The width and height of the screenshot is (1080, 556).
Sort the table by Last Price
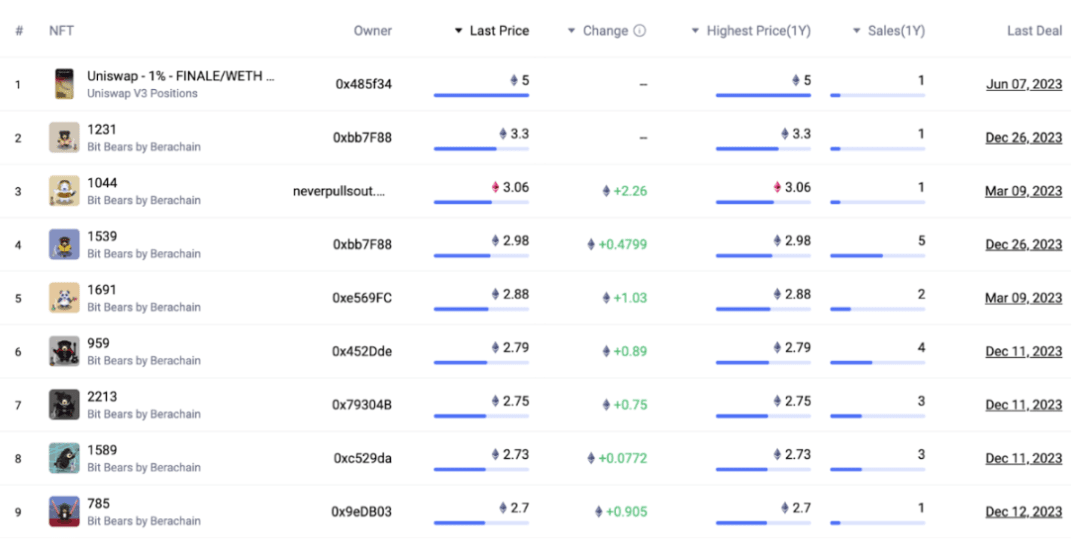pyautogui.click(x=498, y=31)
